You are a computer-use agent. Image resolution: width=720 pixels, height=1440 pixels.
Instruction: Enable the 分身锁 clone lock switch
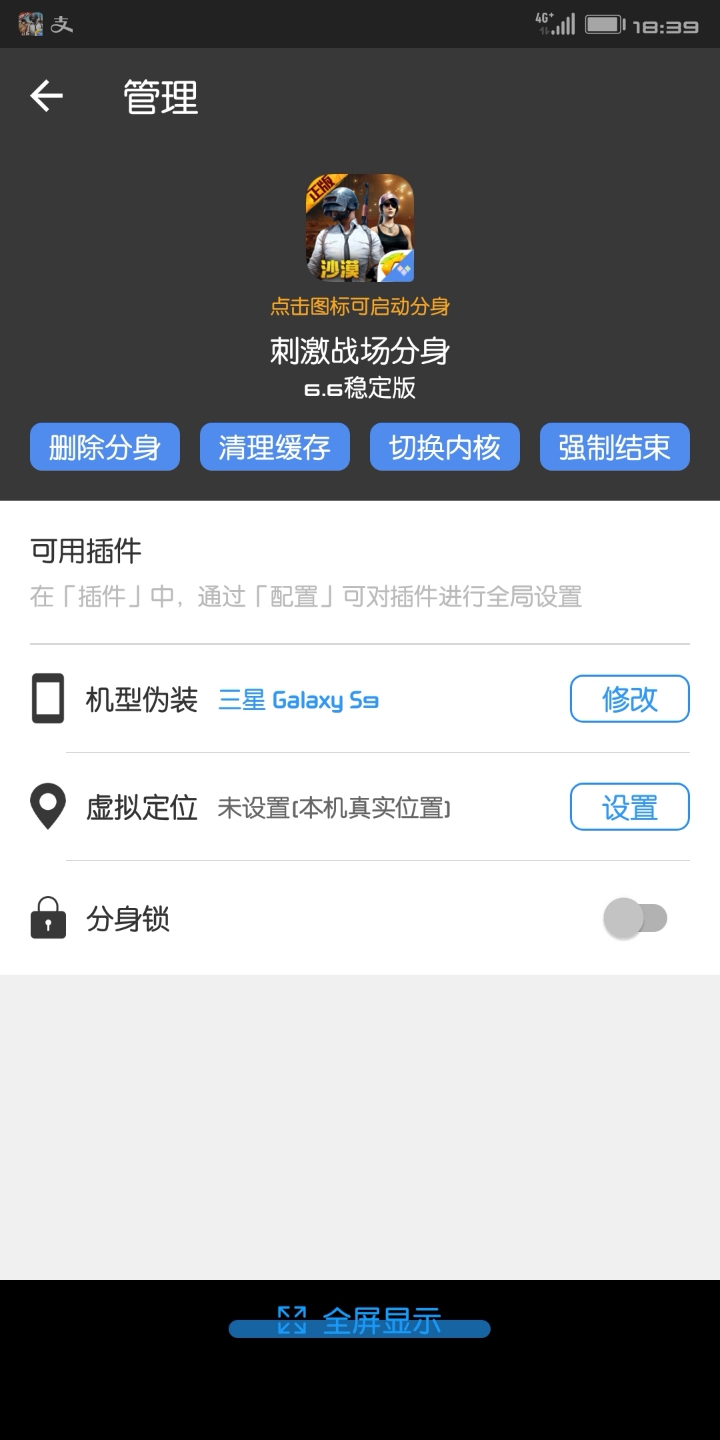click(x=637, y=916)
